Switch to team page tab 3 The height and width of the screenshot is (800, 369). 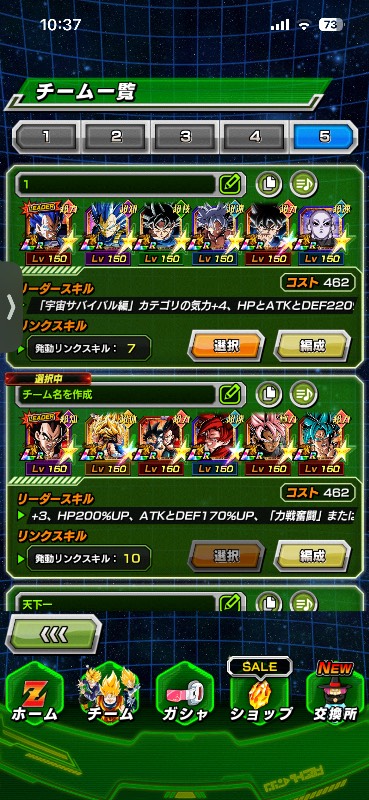pos(185,136)
